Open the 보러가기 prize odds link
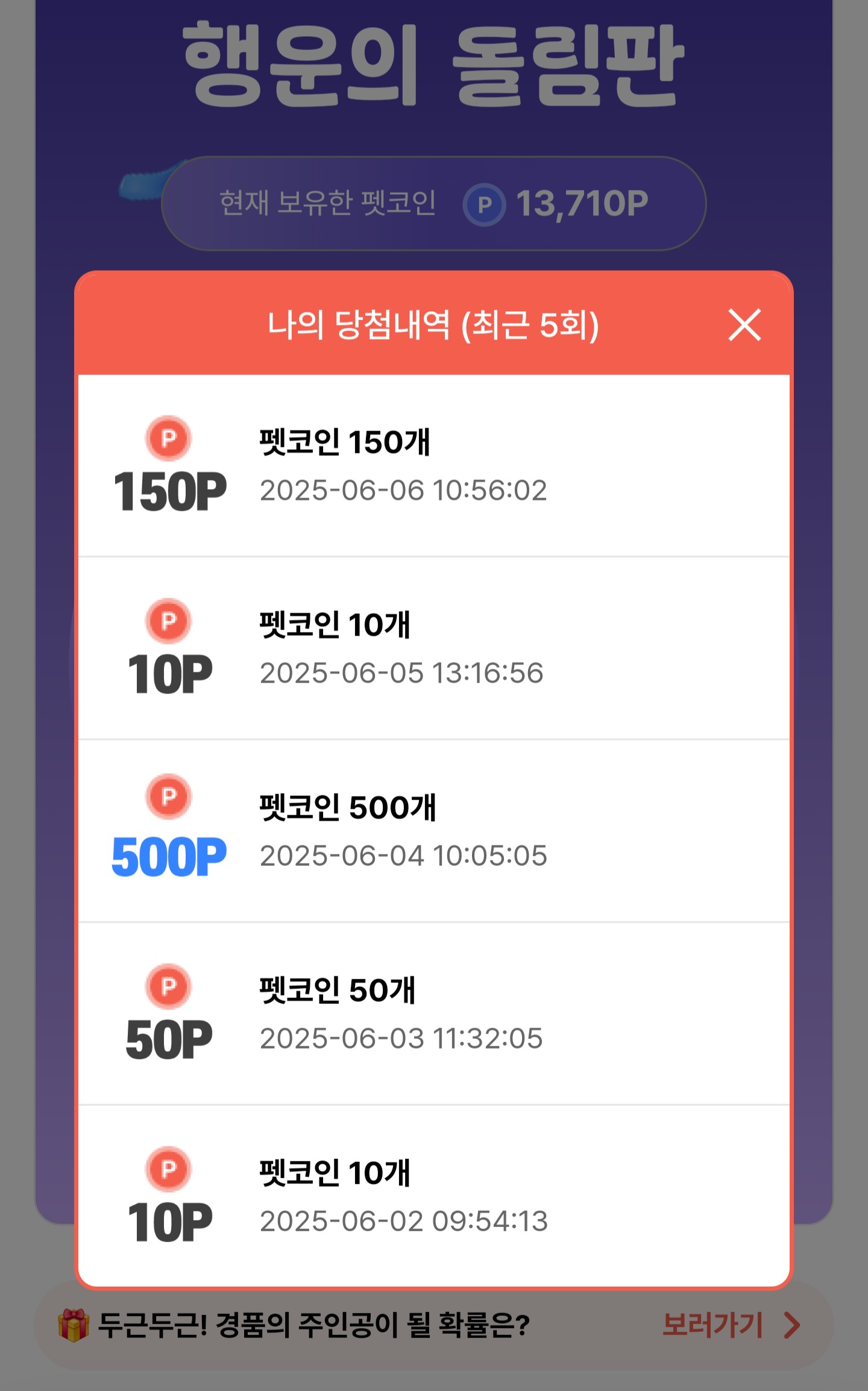The height and width of the screenshot is (1391, 868). click(x=730, y=1325)
